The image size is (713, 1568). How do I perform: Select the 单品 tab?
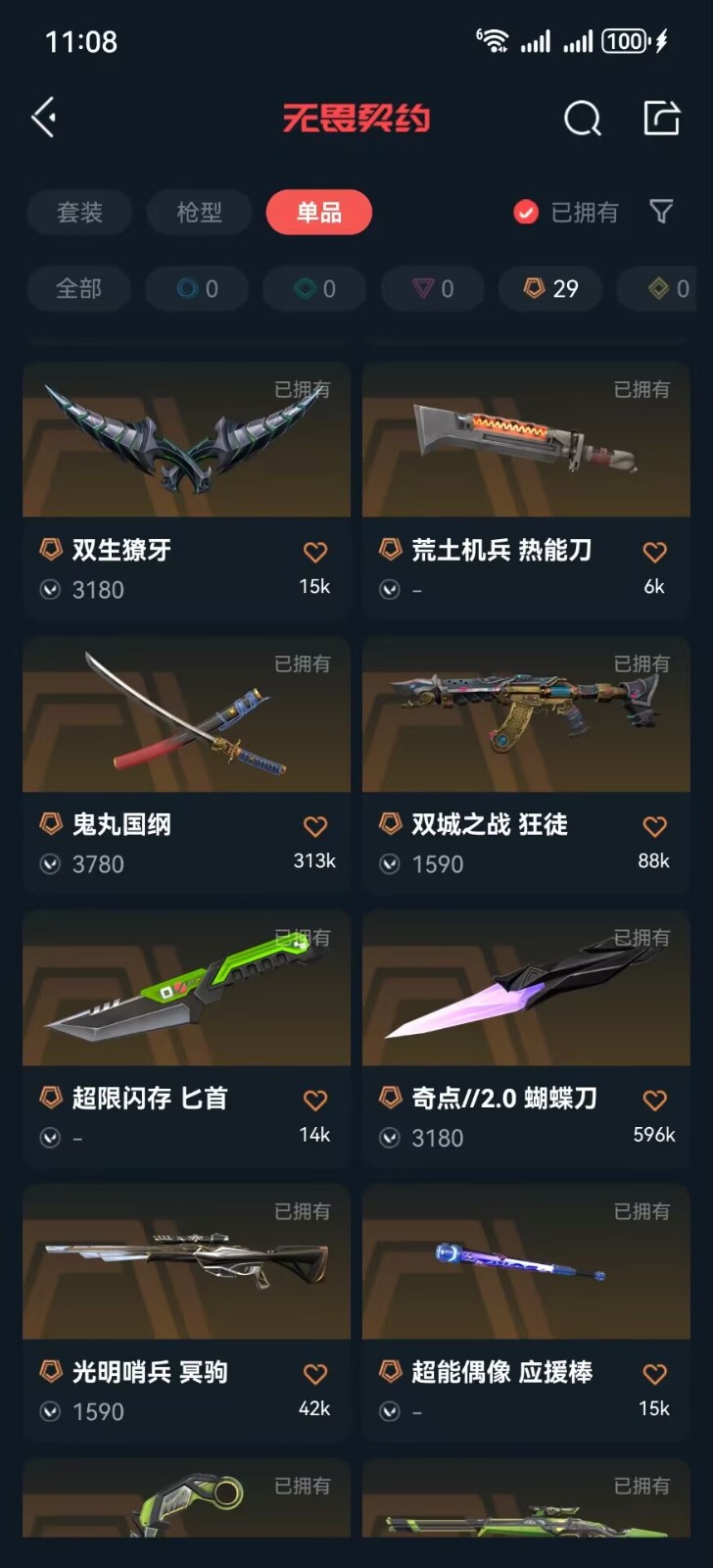(x=319, y=212)
